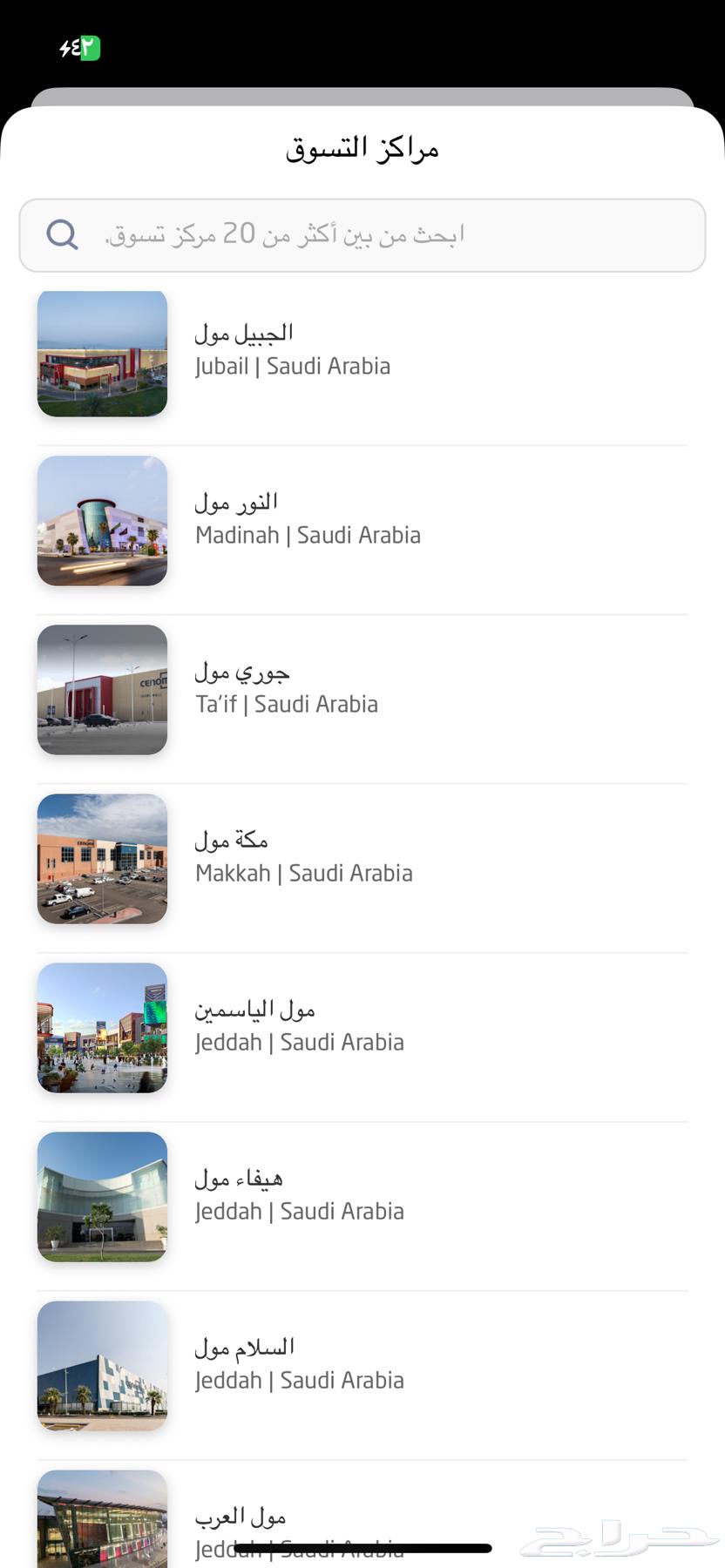Image resolution: width=725 pixels, height=1568 pixels.
Task: Select the Yasmin Mall Jeddah entry
Action: [362, 1029]
